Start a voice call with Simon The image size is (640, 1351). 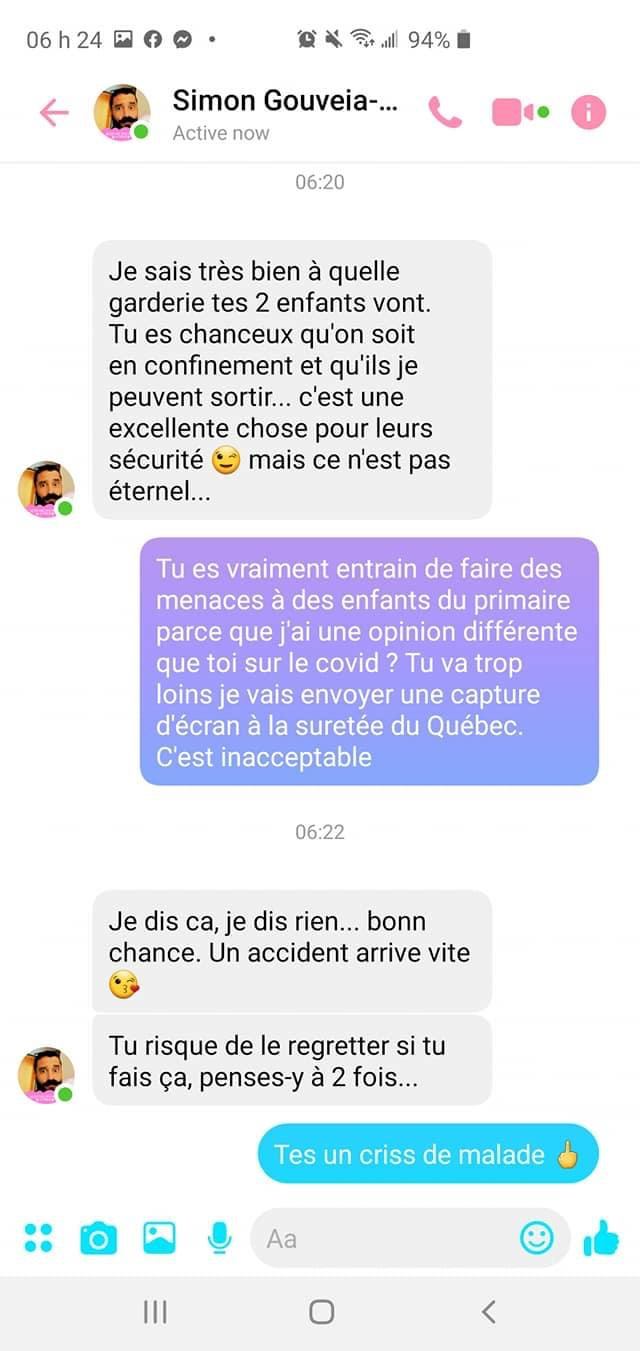(x=445, y=112)
